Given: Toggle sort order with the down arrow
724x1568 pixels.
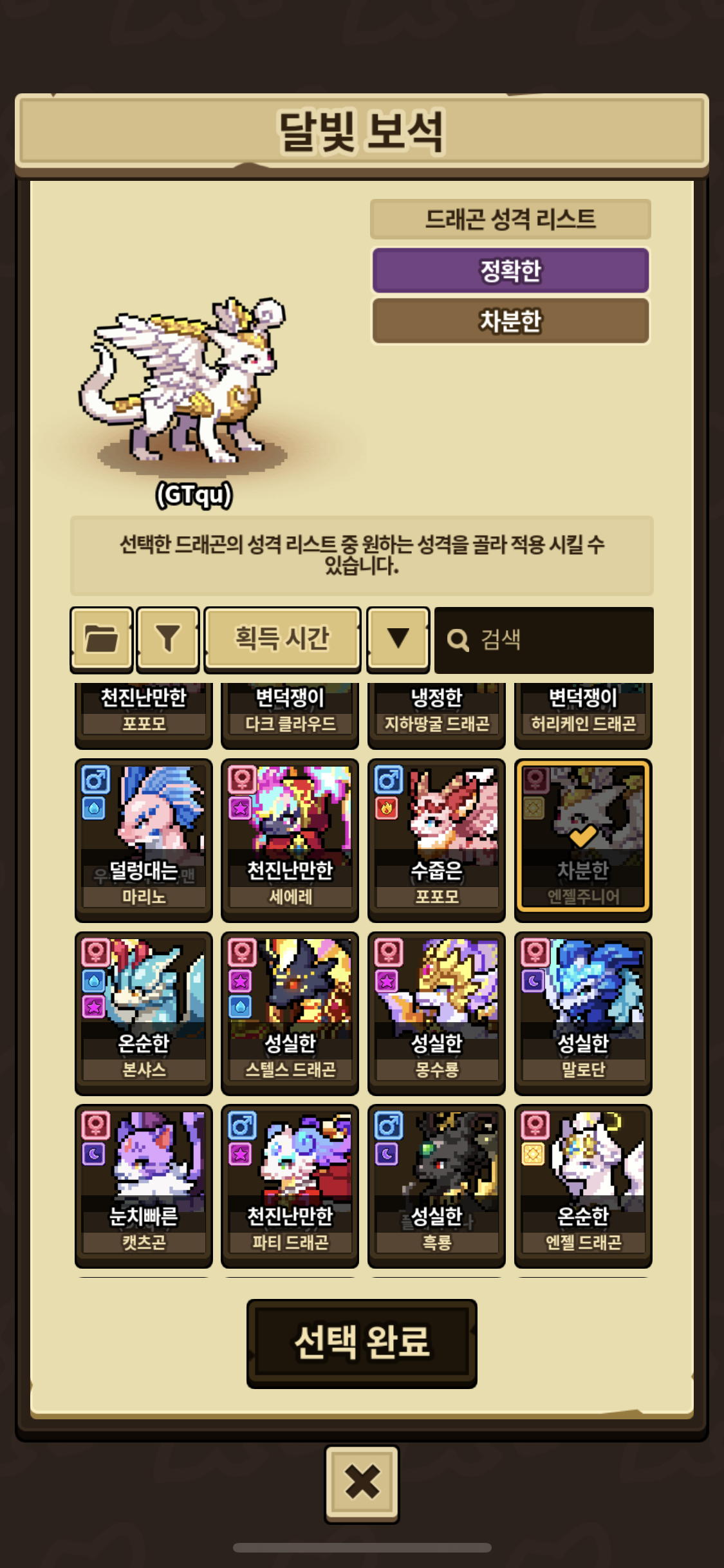Looking at the screenshot, I should [398, 639].
